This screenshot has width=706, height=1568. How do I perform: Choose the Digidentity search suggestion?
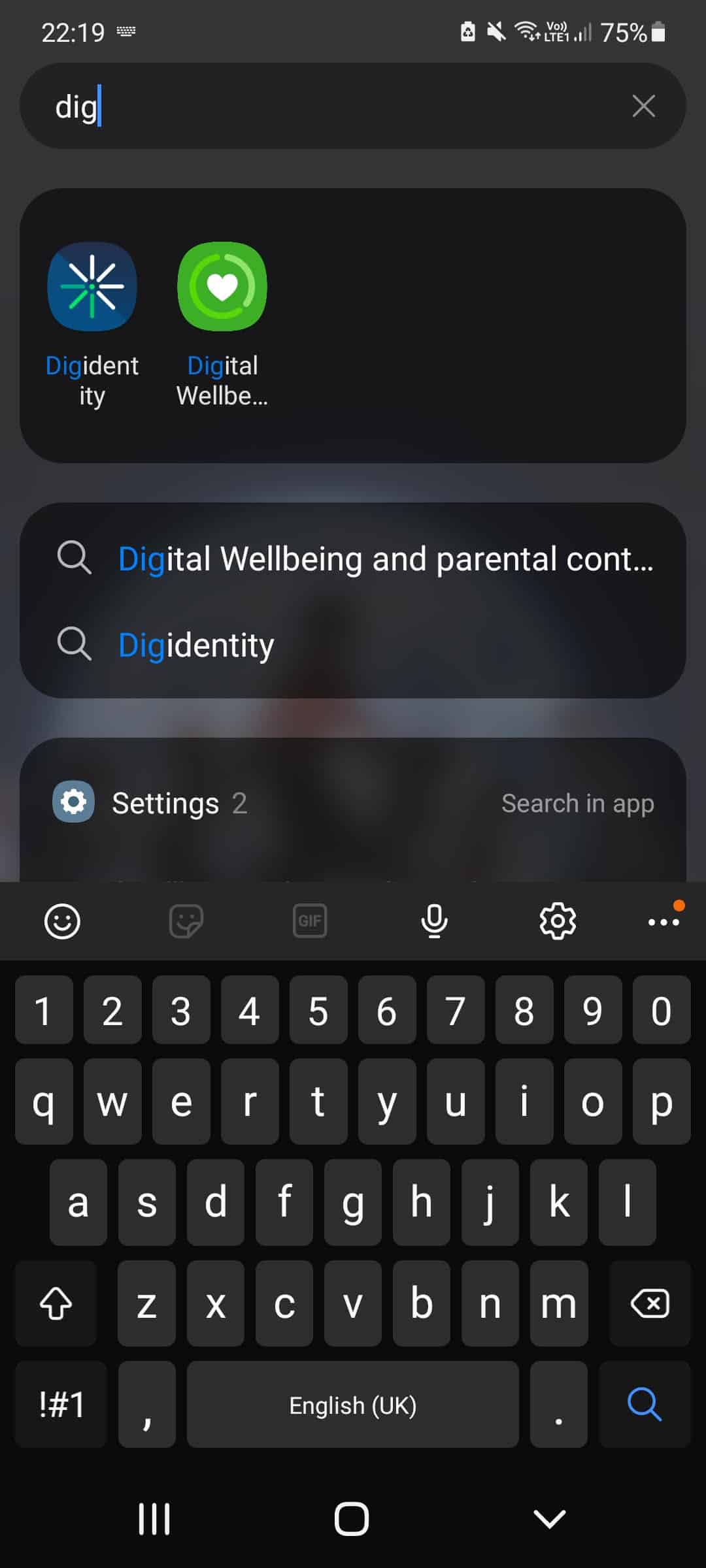coord(196,645)
